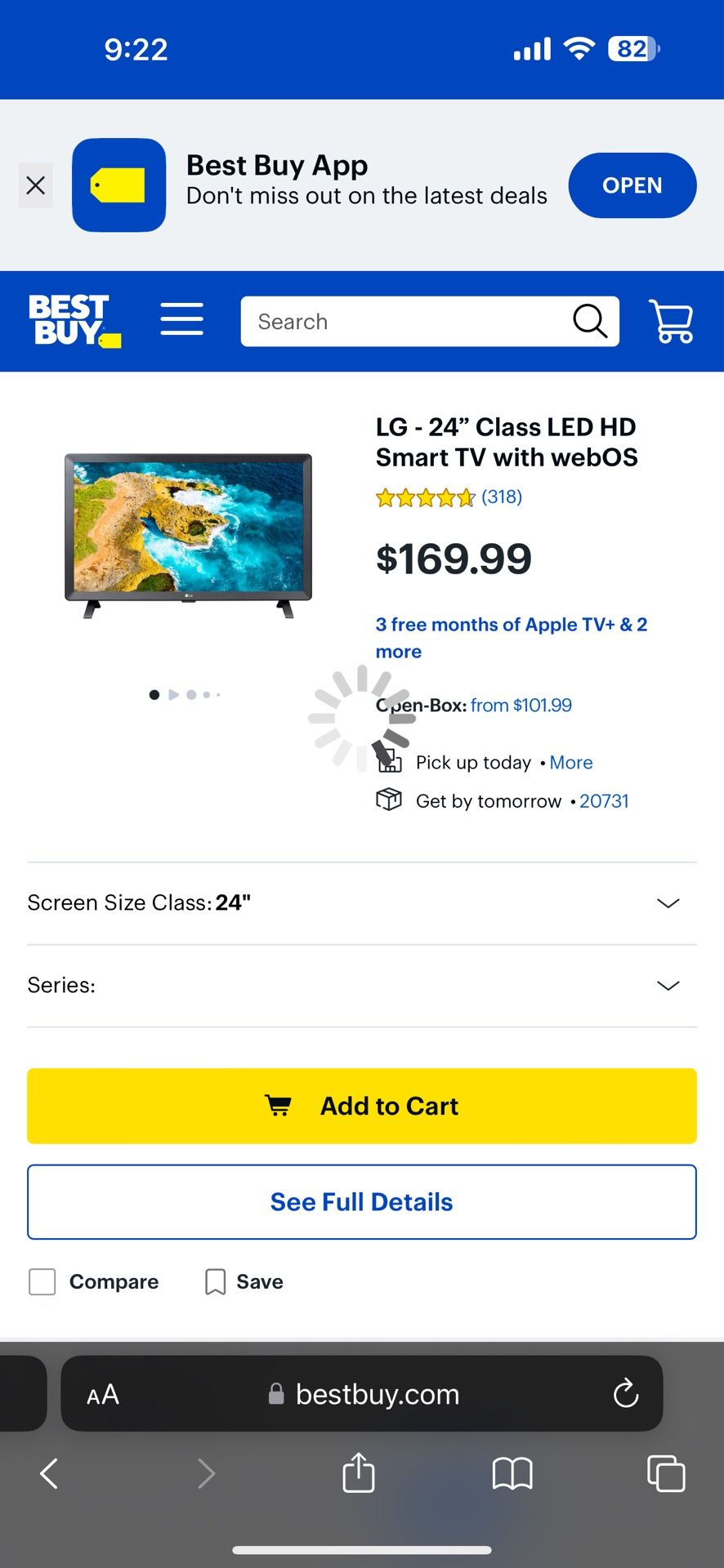Expand the Series dropdown

[x=362, y=986]
